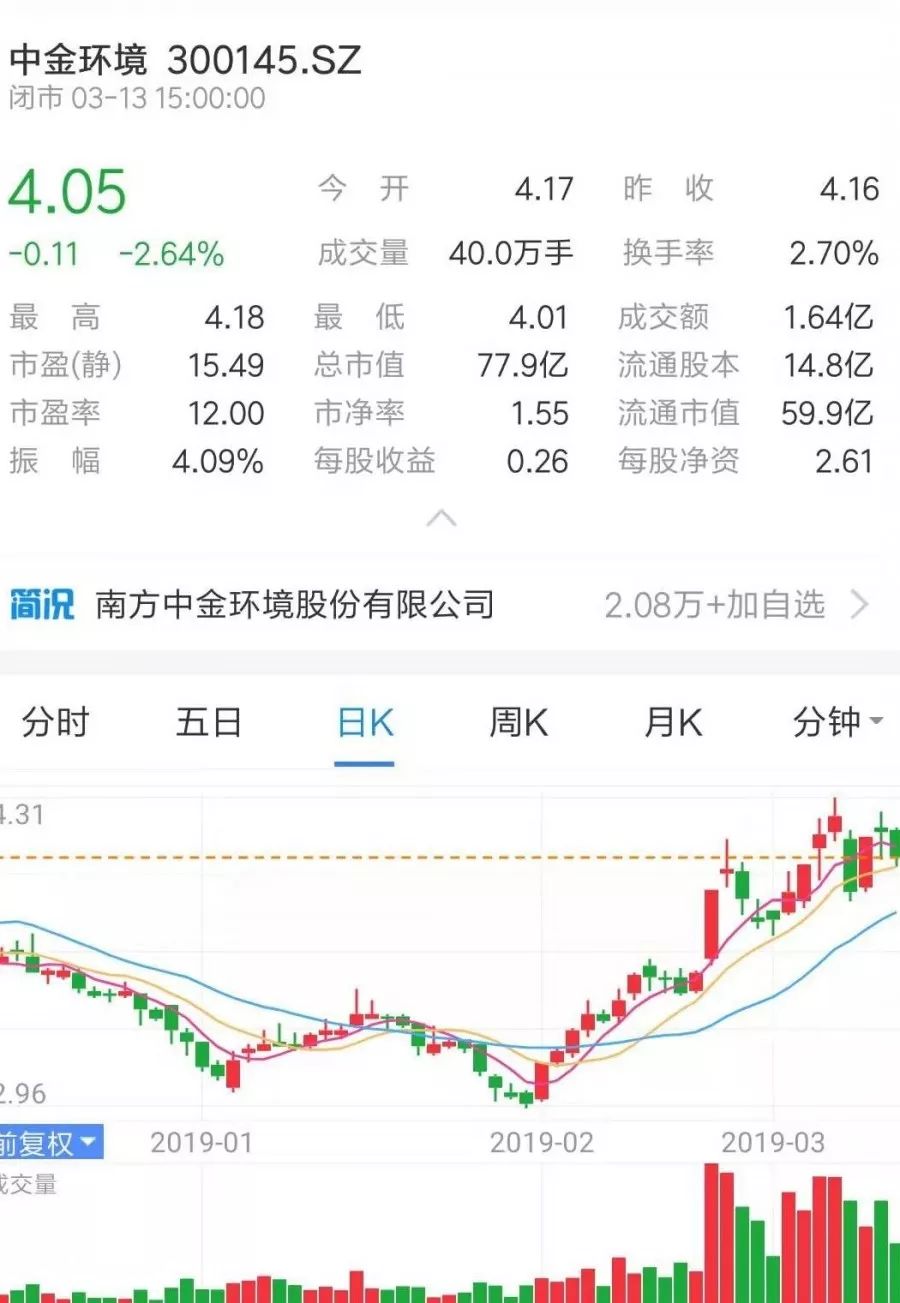Click the 简况 company profile icon
900x1303 pixels.
(x=40, y=601)
